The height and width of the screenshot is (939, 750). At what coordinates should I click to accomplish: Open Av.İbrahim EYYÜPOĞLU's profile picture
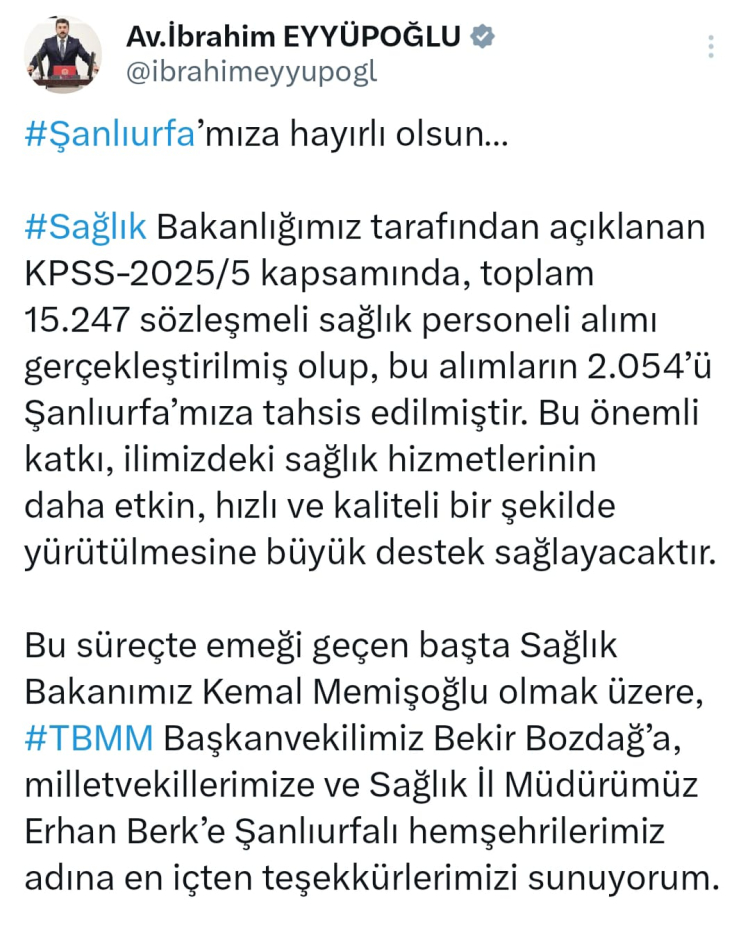pos(61,54)
